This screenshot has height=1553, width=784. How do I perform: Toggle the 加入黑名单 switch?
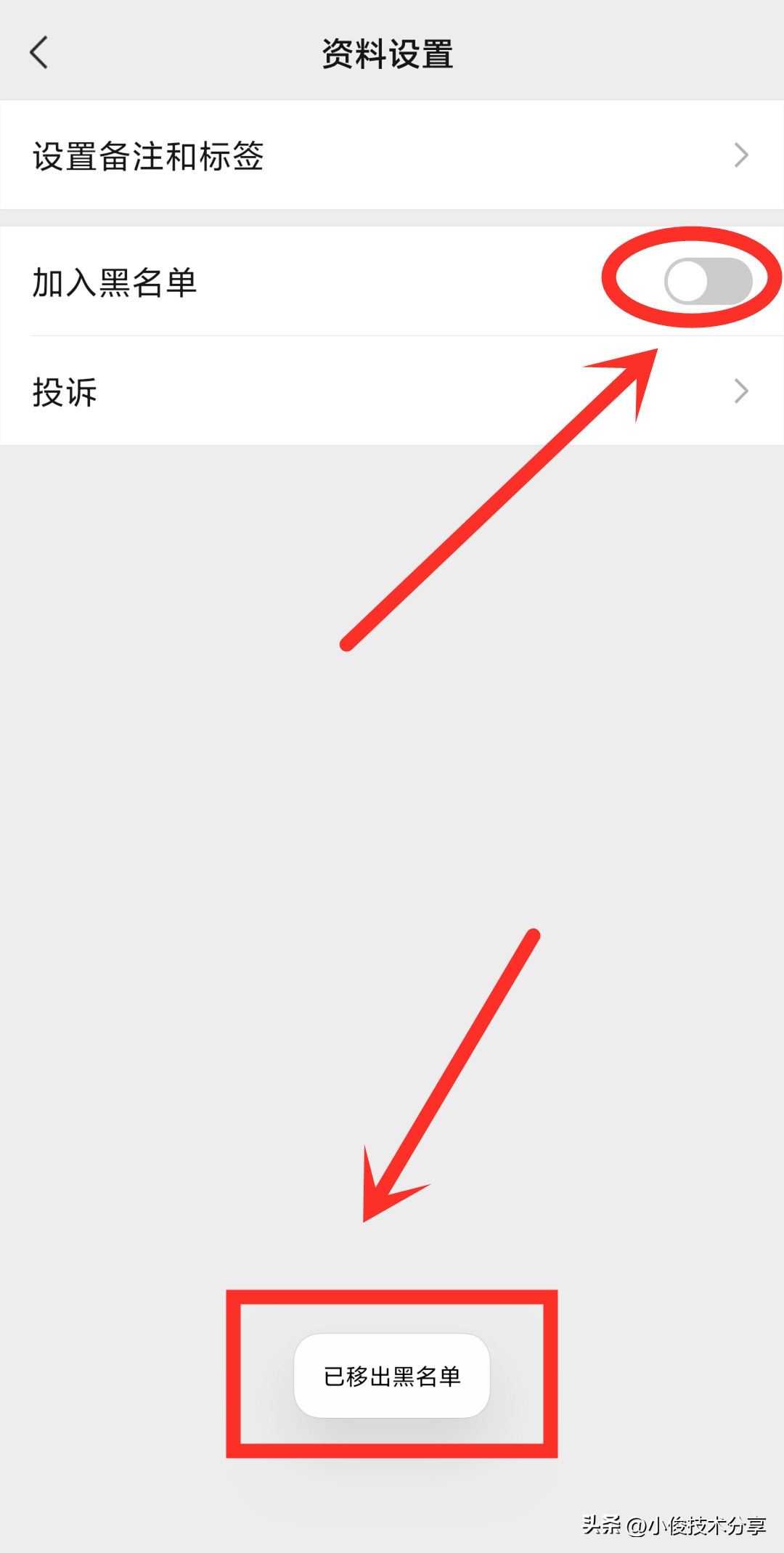coord(707,282)
